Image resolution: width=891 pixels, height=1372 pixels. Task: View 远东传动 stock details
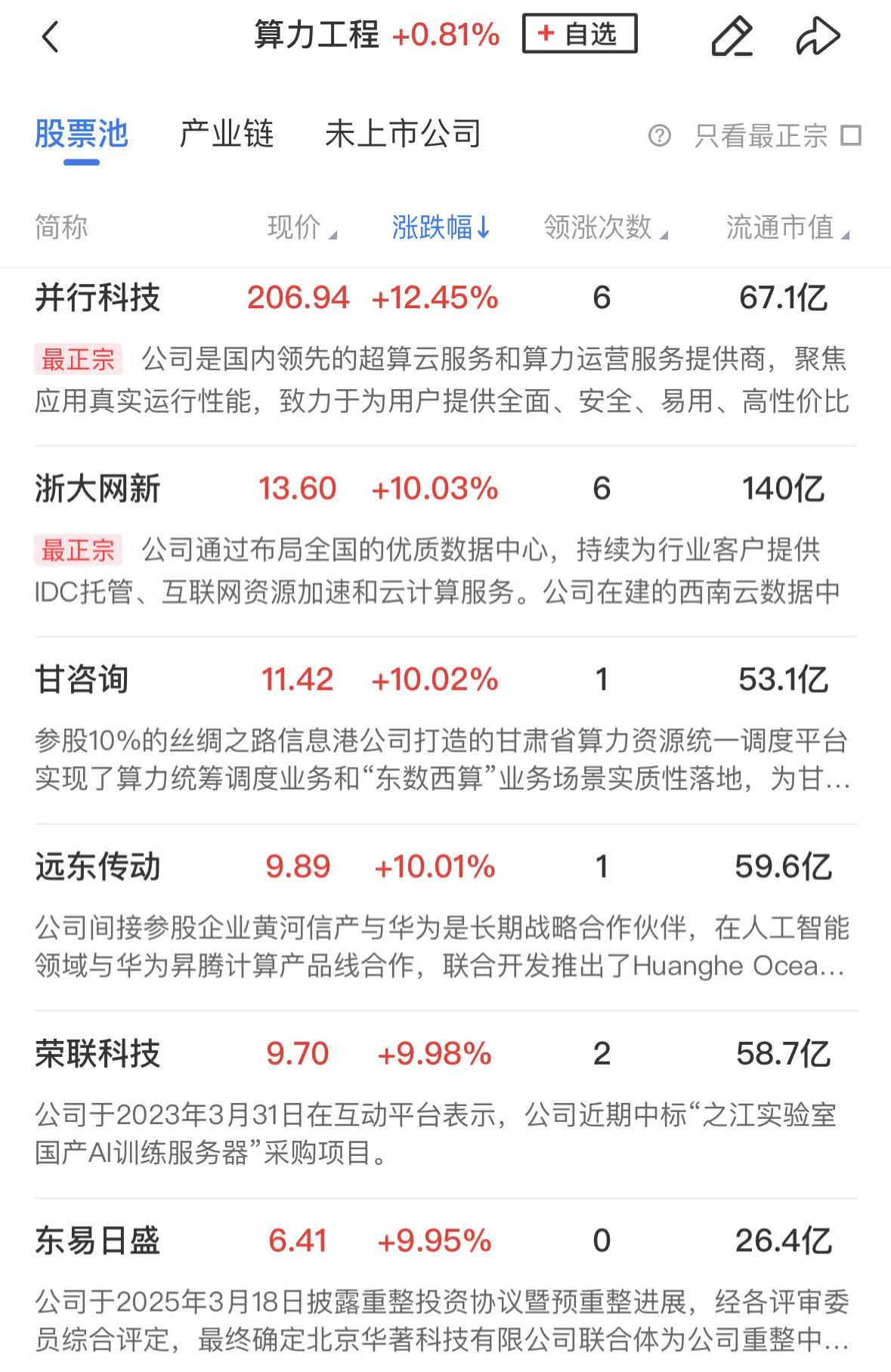click(98, 867)
